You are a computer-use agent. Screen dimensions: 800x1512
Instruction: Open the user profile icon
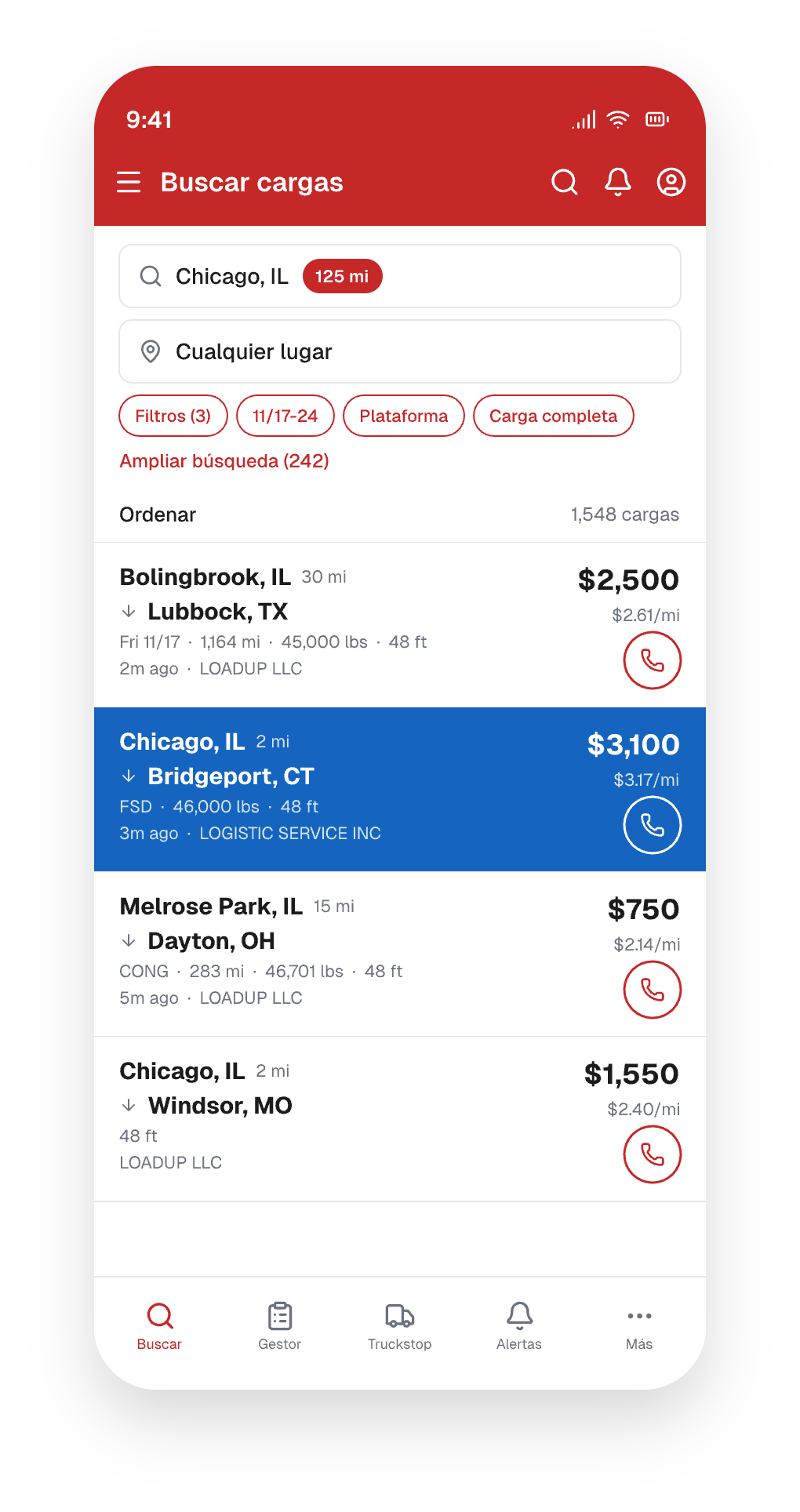[671, 182]
